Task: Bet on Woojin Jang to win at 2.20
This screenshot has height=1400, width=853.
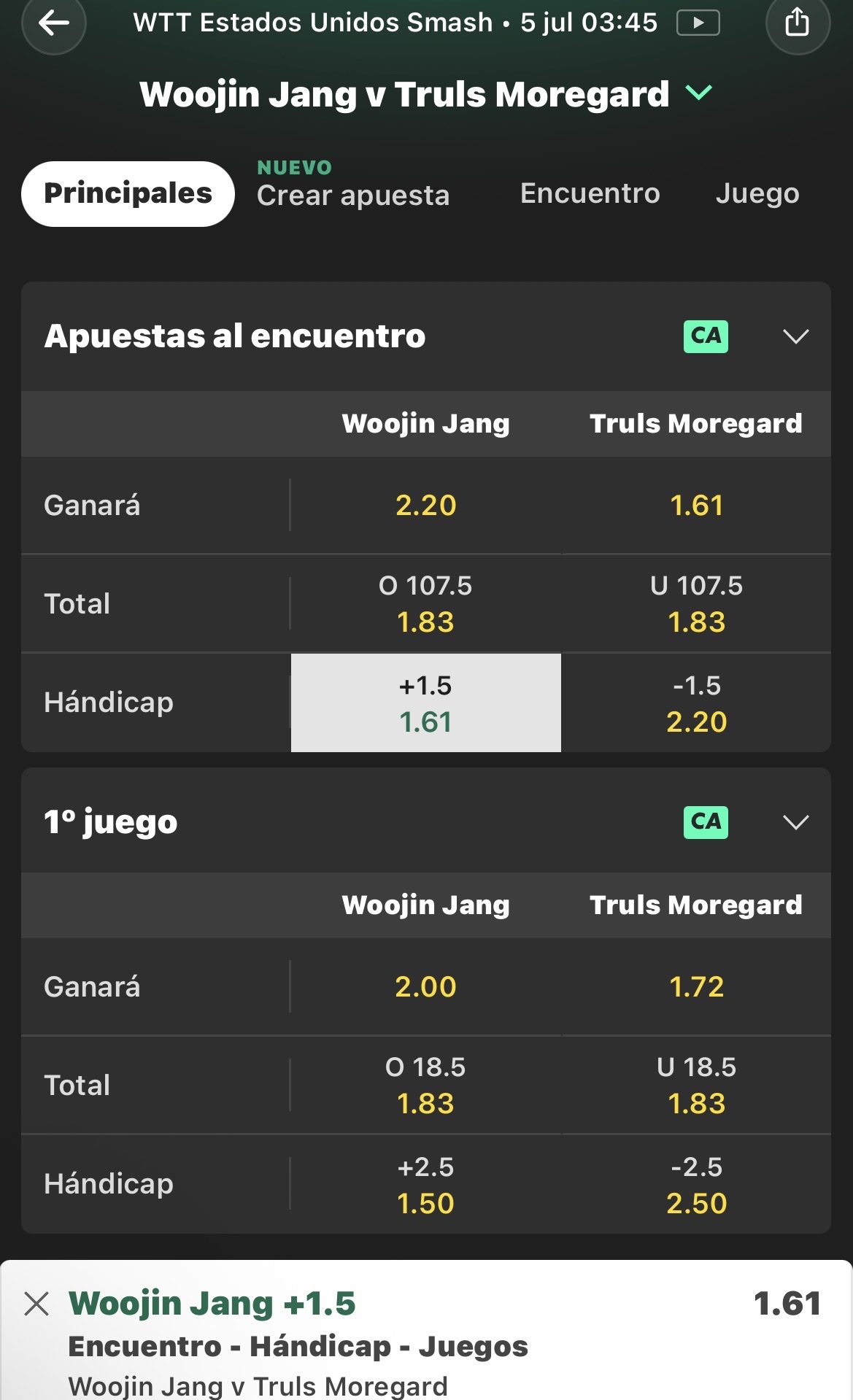Action: click(x=426, y=506)
